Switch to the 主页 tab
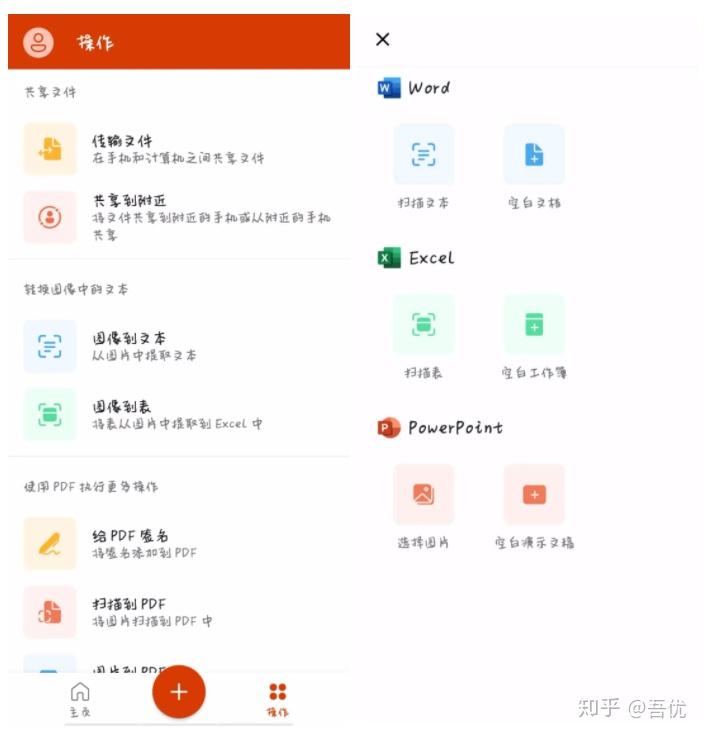Viewport: 704px width, 737px height. click(x=80, y=699)
